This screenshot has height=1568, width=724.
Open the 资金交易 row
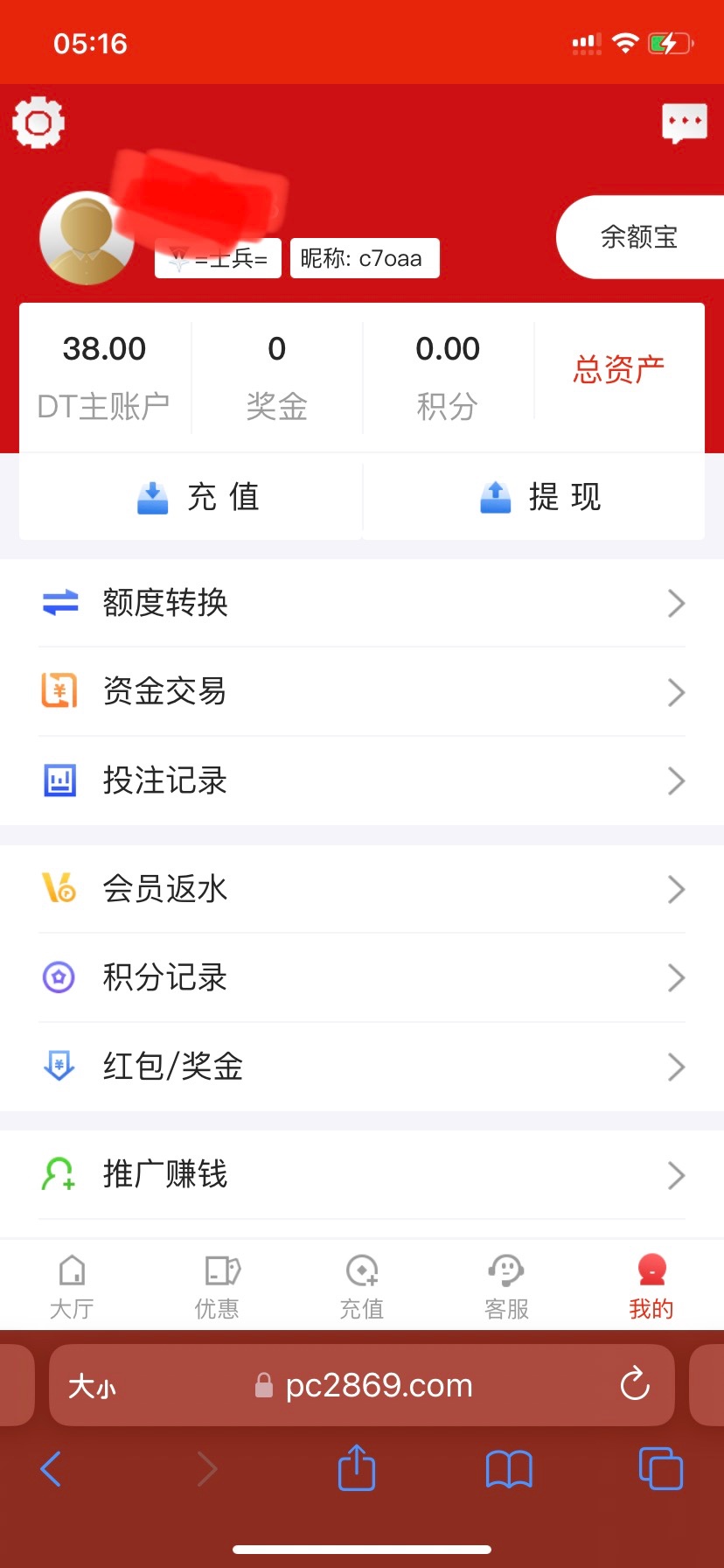[362, 691]
